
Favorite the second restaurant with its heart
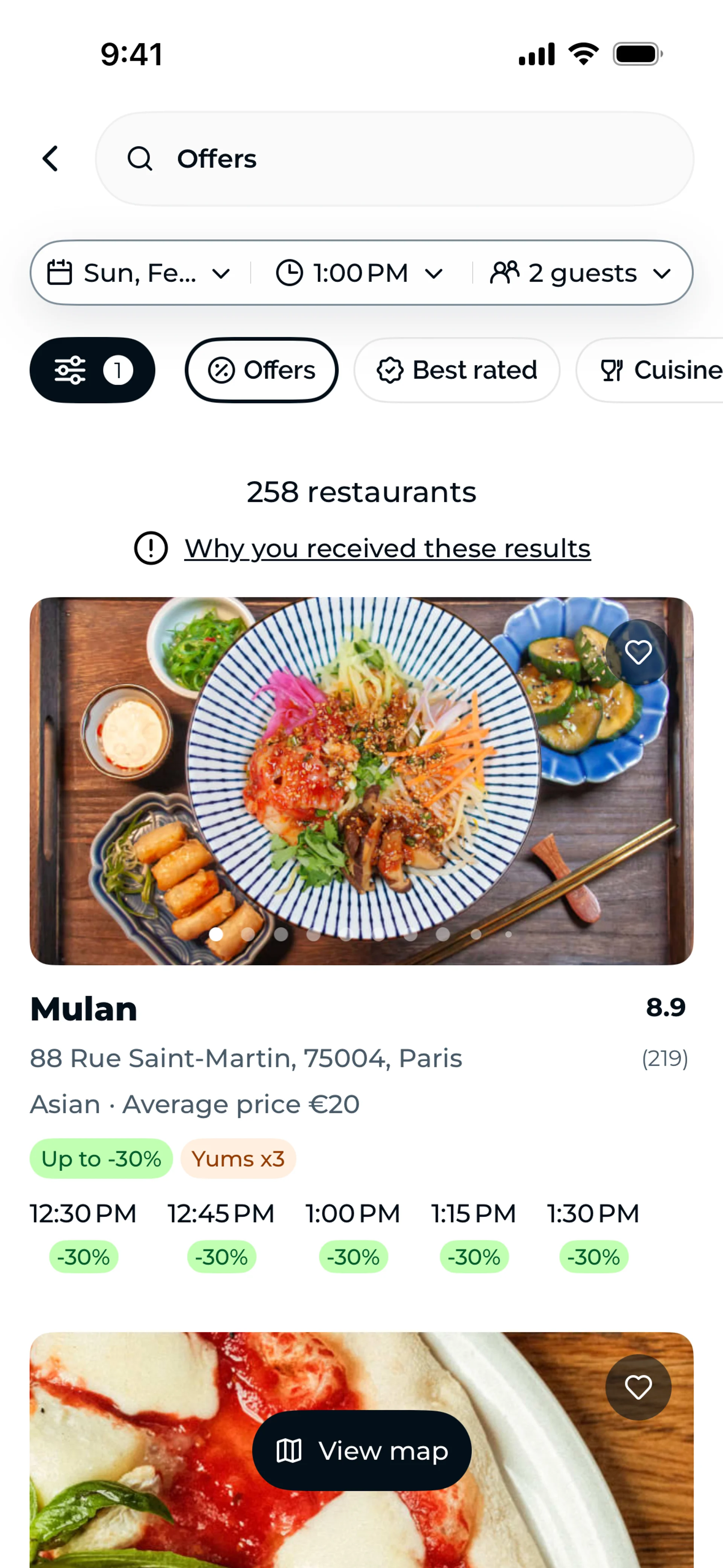click(x=638, y=1387)
